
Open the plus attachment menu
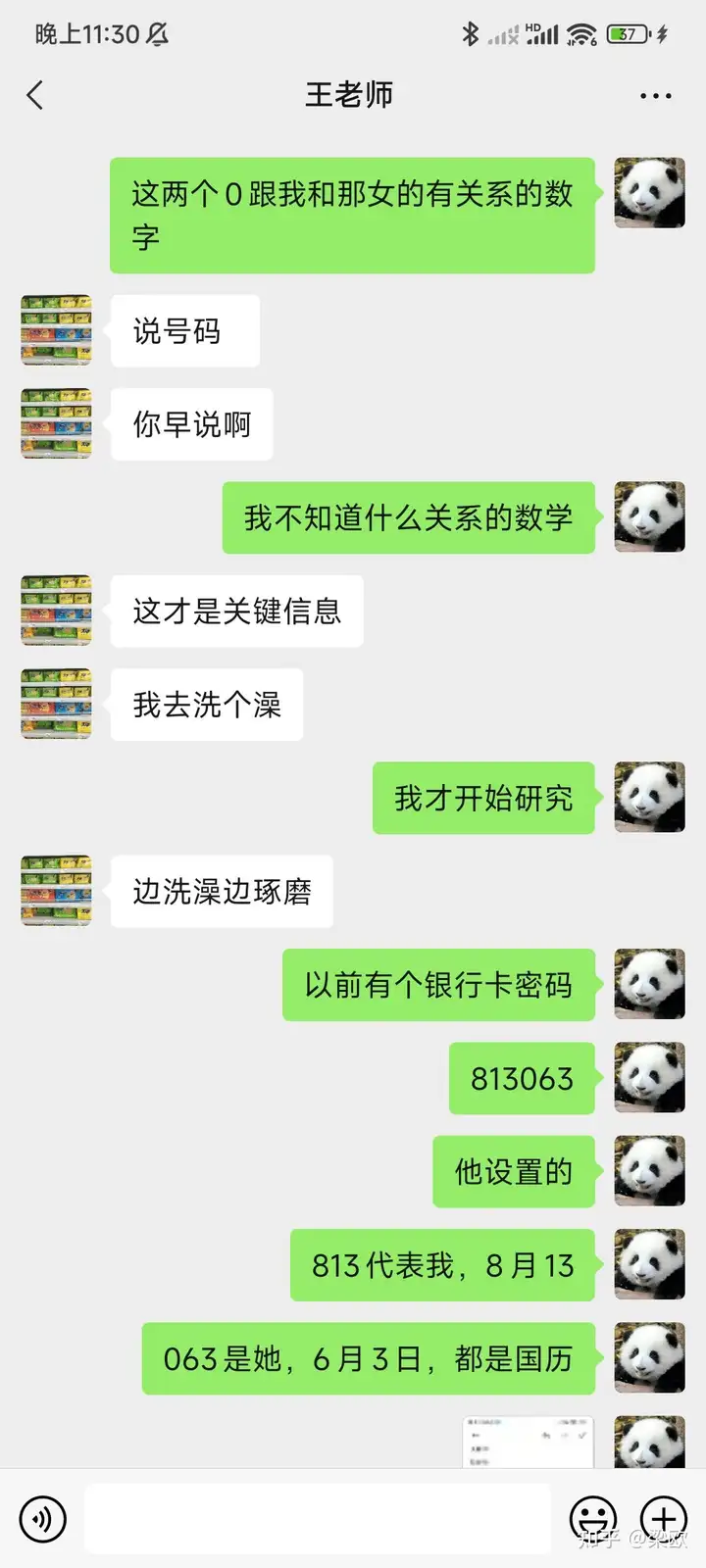[664, 1519]
